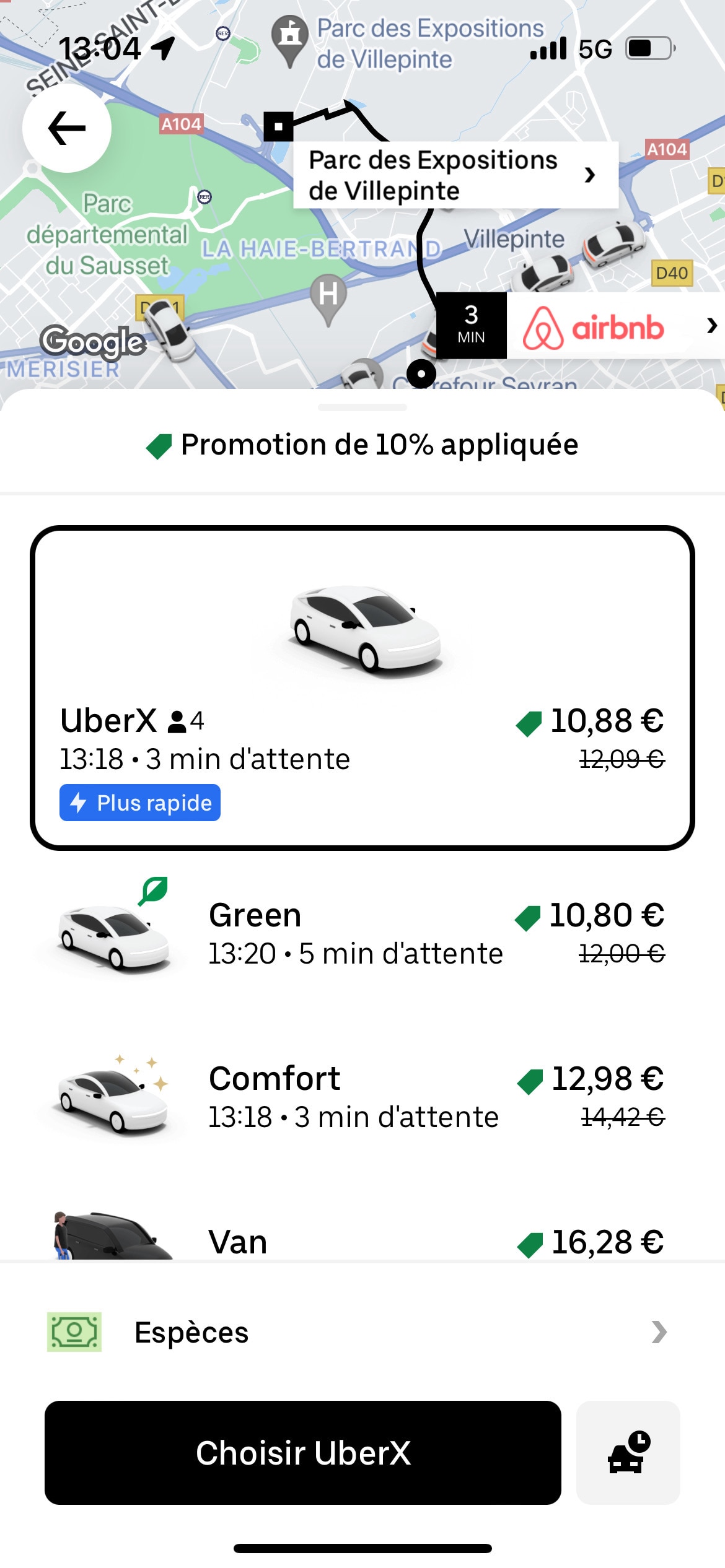Screen dimensions: 725x1568
Task: Go back with the arrow button
Action: tap(67, 128)
